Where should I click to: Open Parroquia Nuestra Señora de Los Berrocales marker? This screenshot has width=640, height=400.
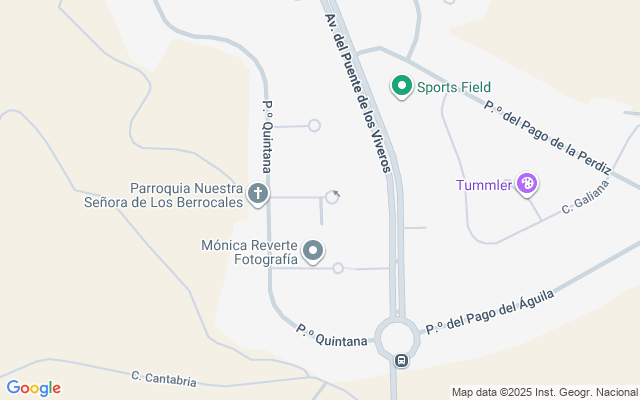258,194
